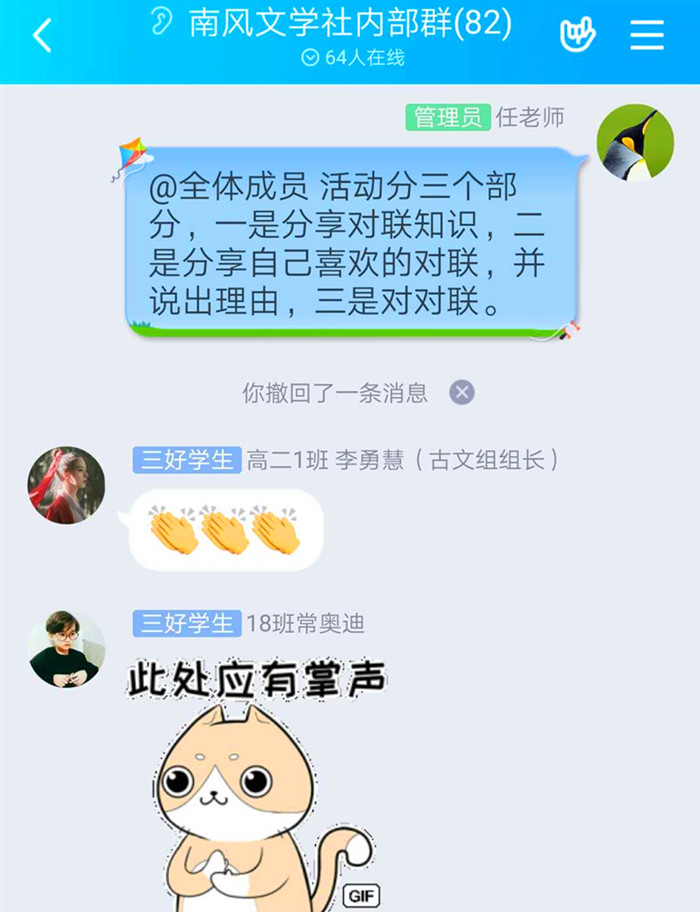The width and height of the screenshot is (700, 912).
Task: Open the group menu hamburger icon
Action: [x=647, y=35]
